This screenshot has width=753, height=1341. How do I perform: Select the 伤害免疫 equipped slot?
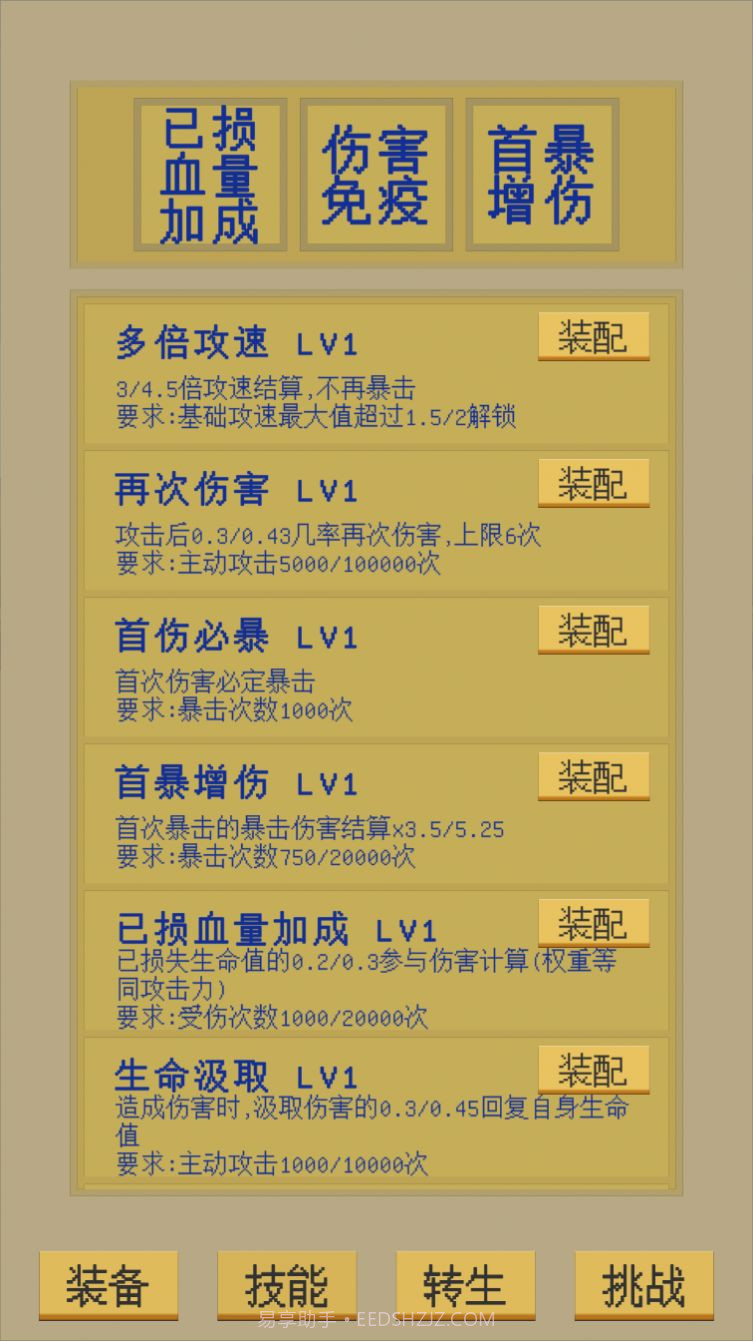point(376,173)
